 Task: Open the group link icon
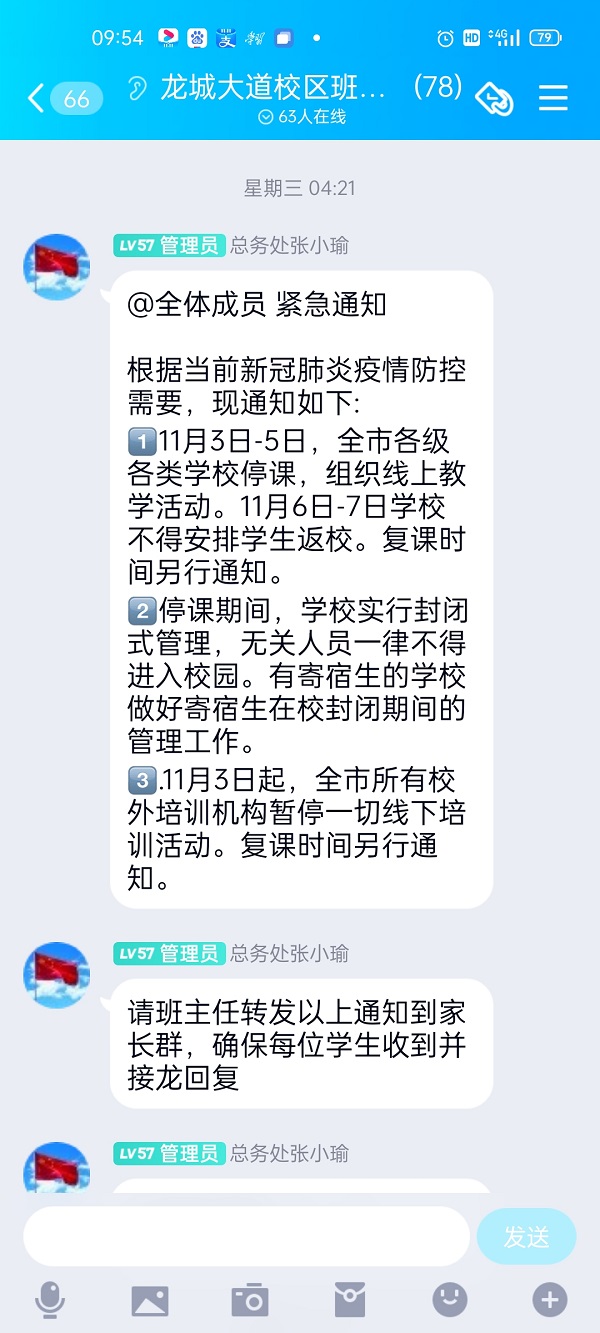click(494, 98)
